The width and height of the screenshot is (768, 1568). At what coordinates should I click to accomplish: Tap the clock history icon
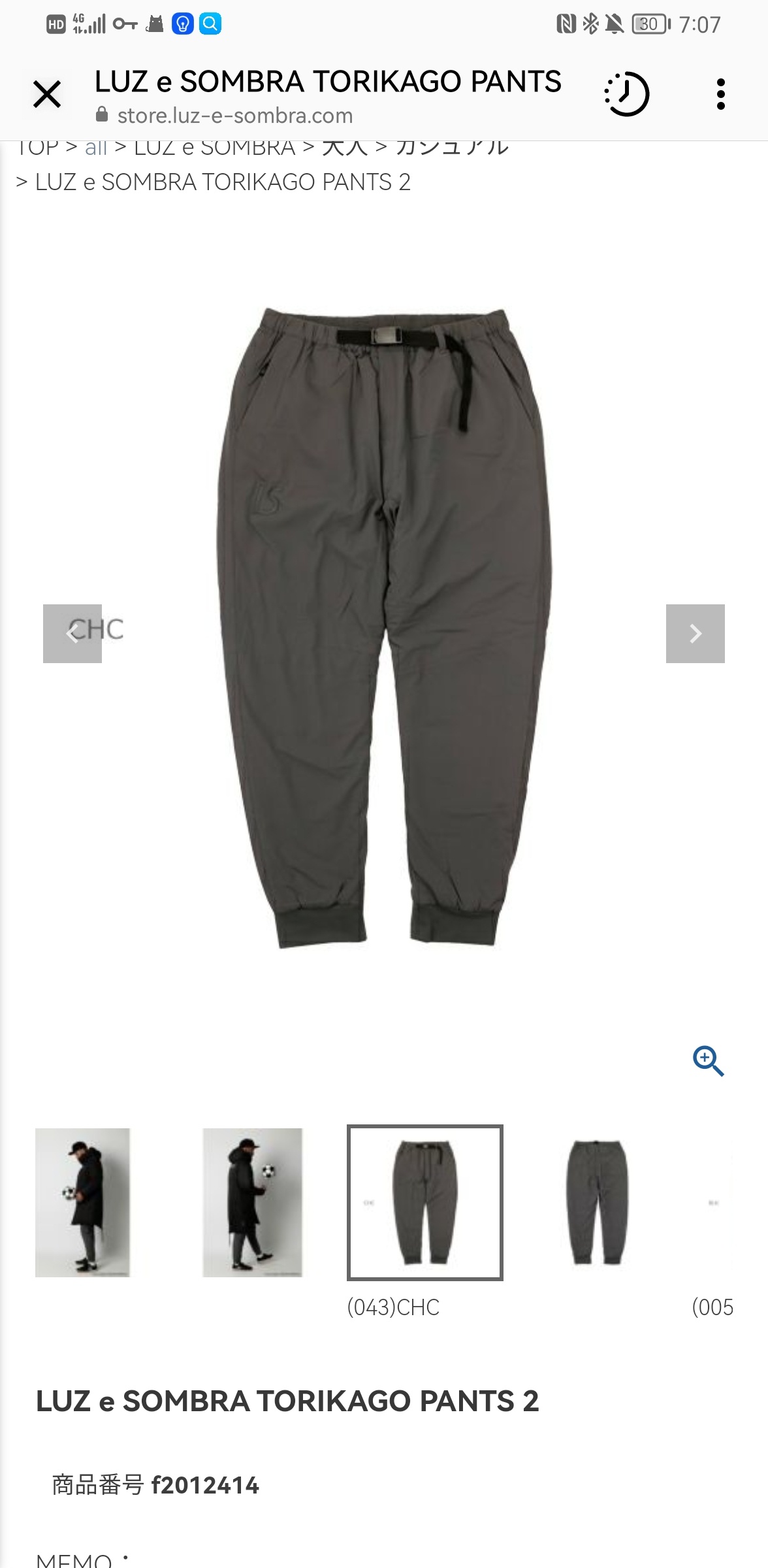click(626, 95)
